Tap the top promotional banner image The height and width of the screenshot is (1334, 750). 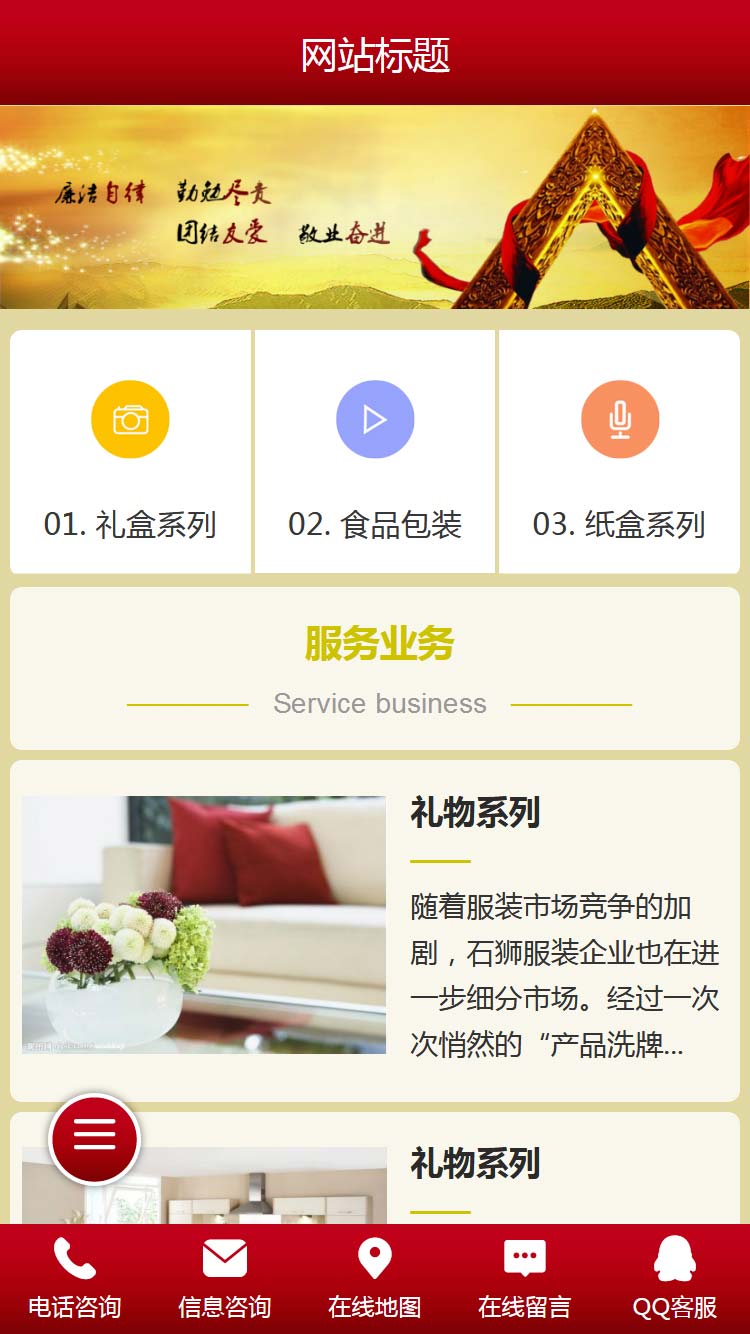pos(375,207)
